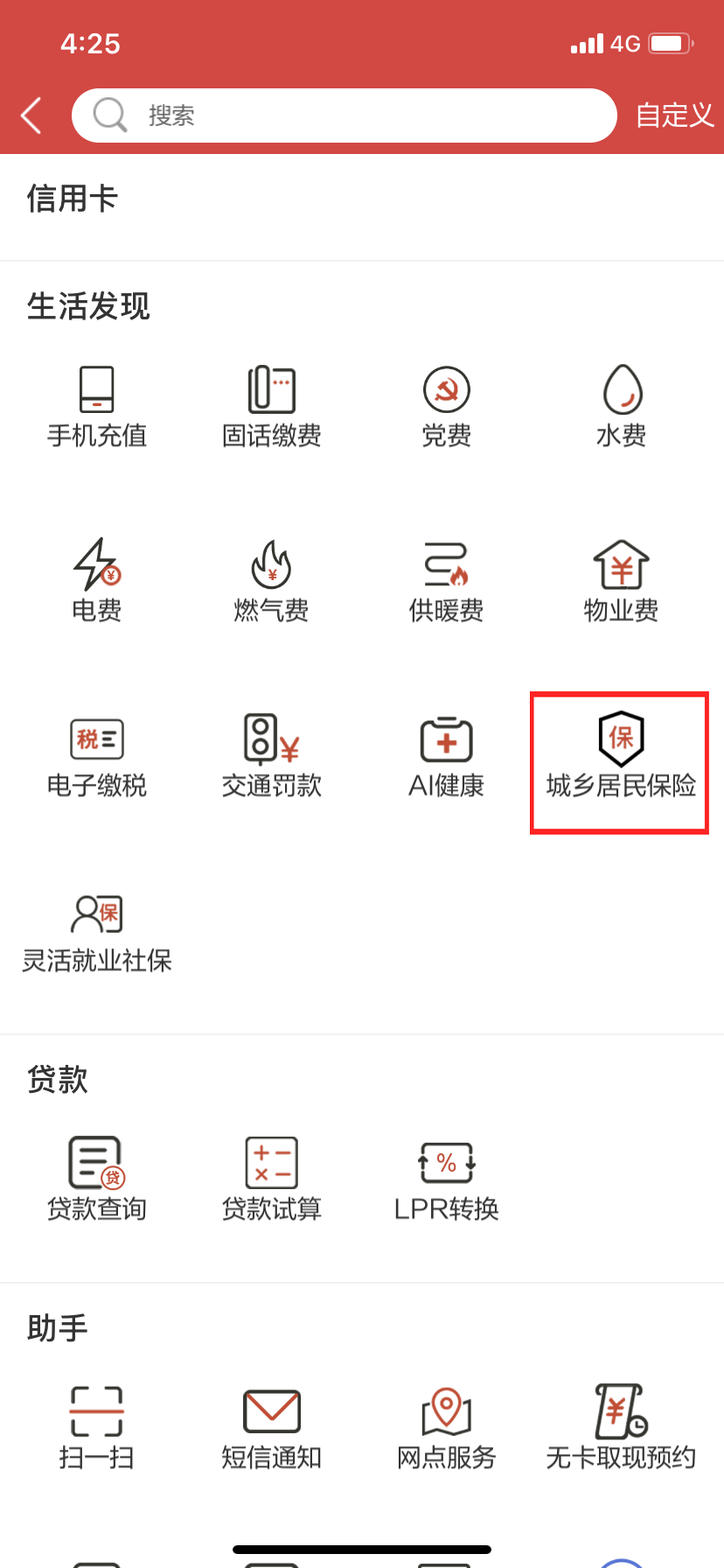Screen dimensions: 724x1568
Task: Go back using the top-left arrow
Action: click(x=31, y=115)
